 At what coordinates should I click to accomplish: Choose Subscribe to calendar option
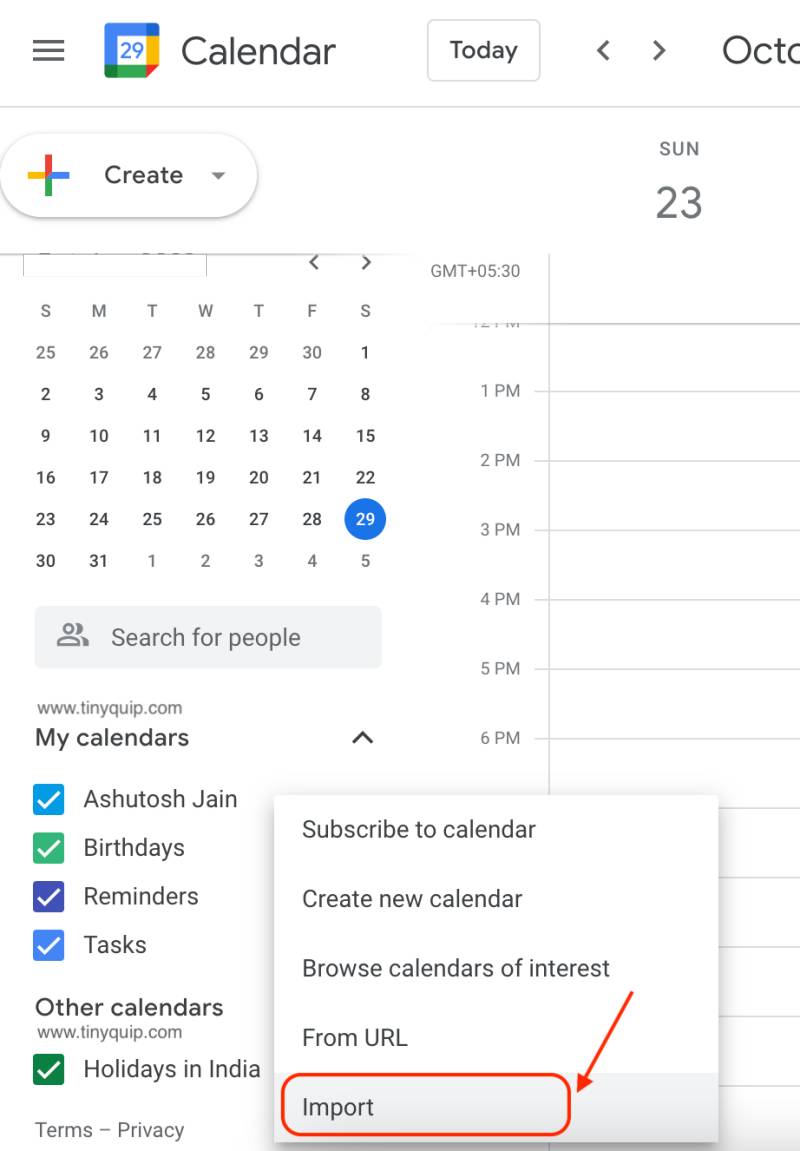click(419, 830)
